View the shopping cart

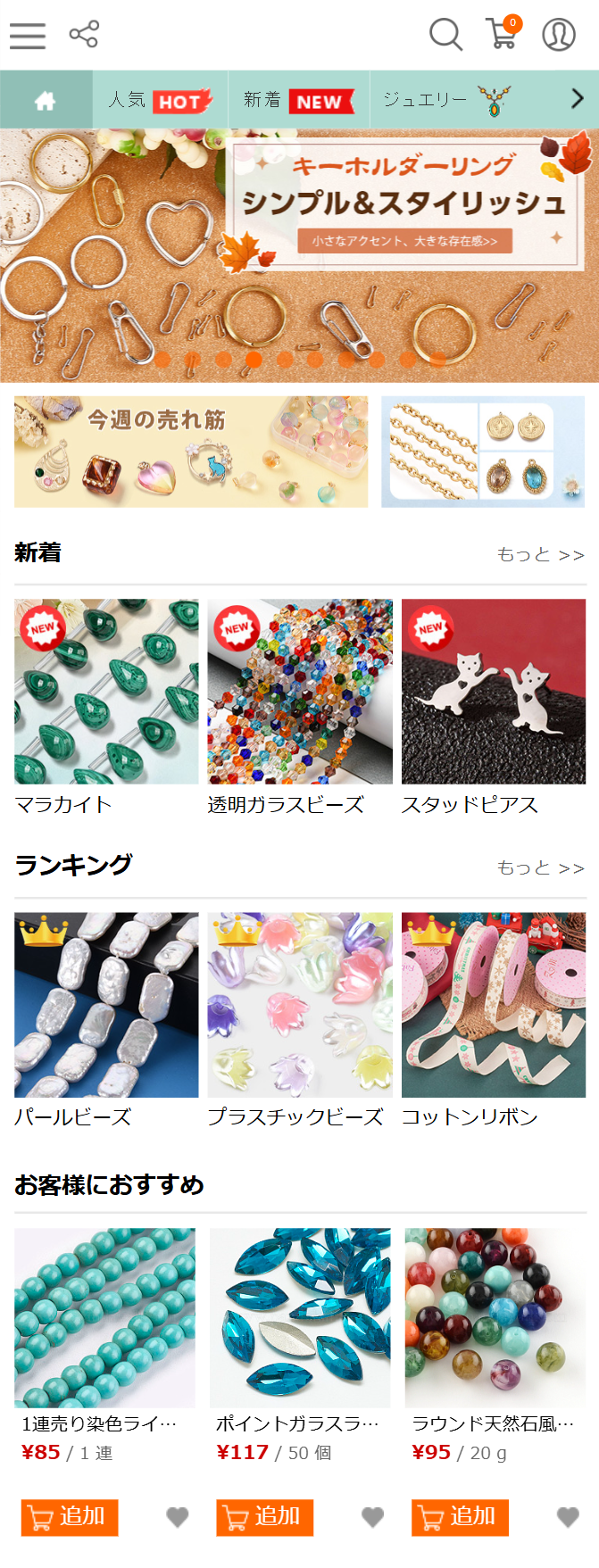click(x=503, y=34)
